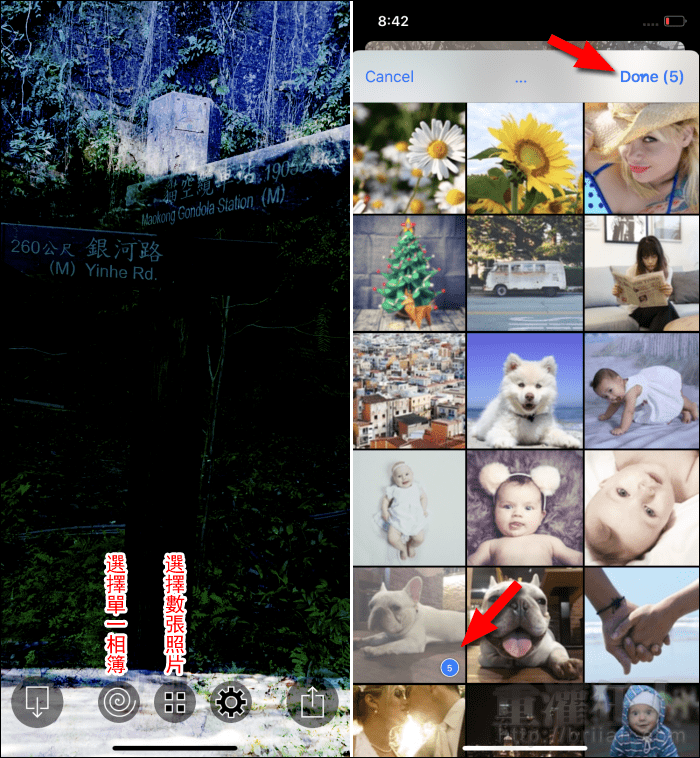Select the baby with pom-pom hat photo
The height and width of the screenshot is (758, 700).
coord(525,507)
